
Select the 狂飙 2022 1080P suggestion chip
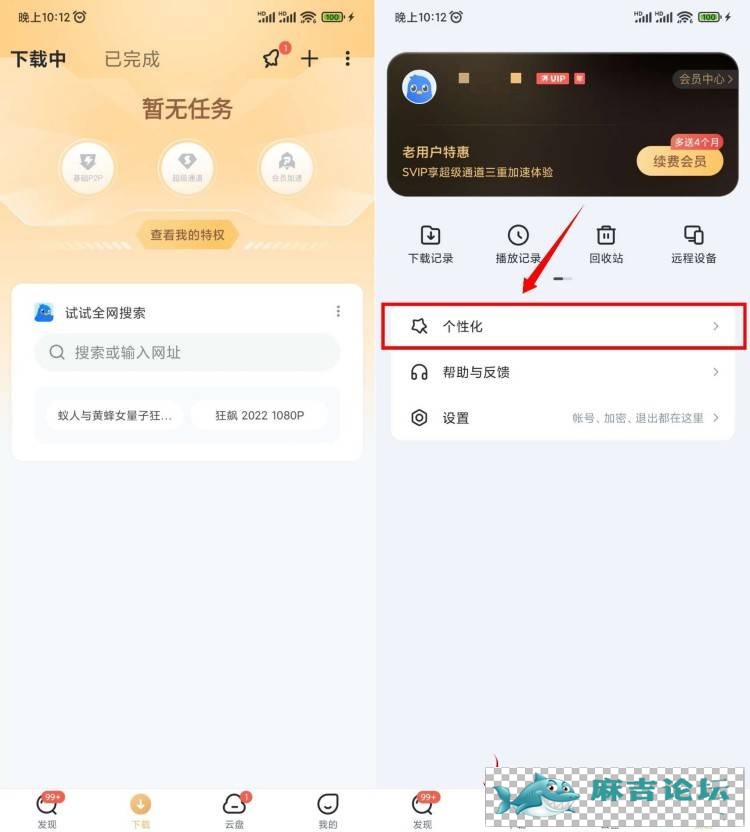point(259,415)
